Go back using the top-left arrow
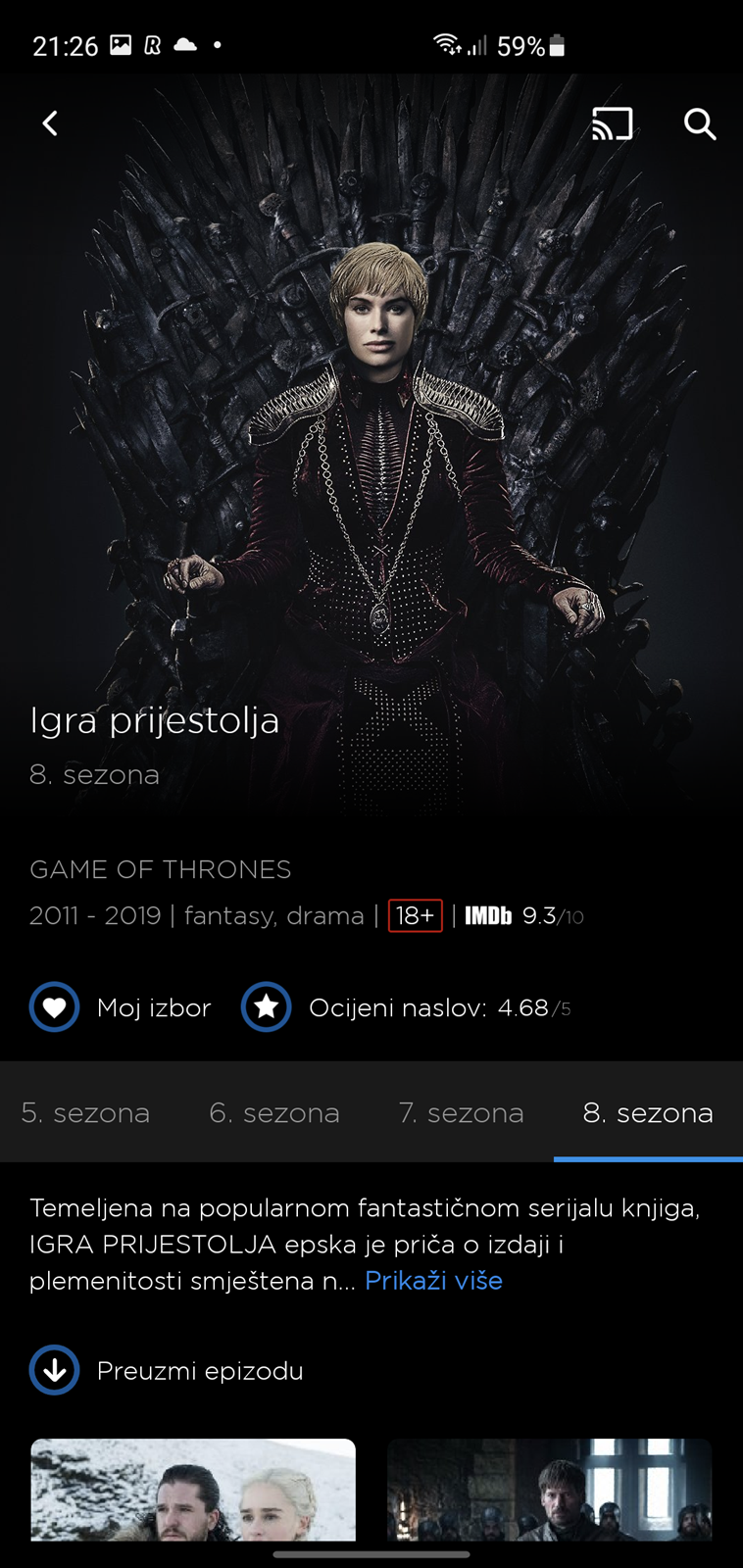Image resolution: width=743 pixels, height=1568 pixels. [50, 123]
